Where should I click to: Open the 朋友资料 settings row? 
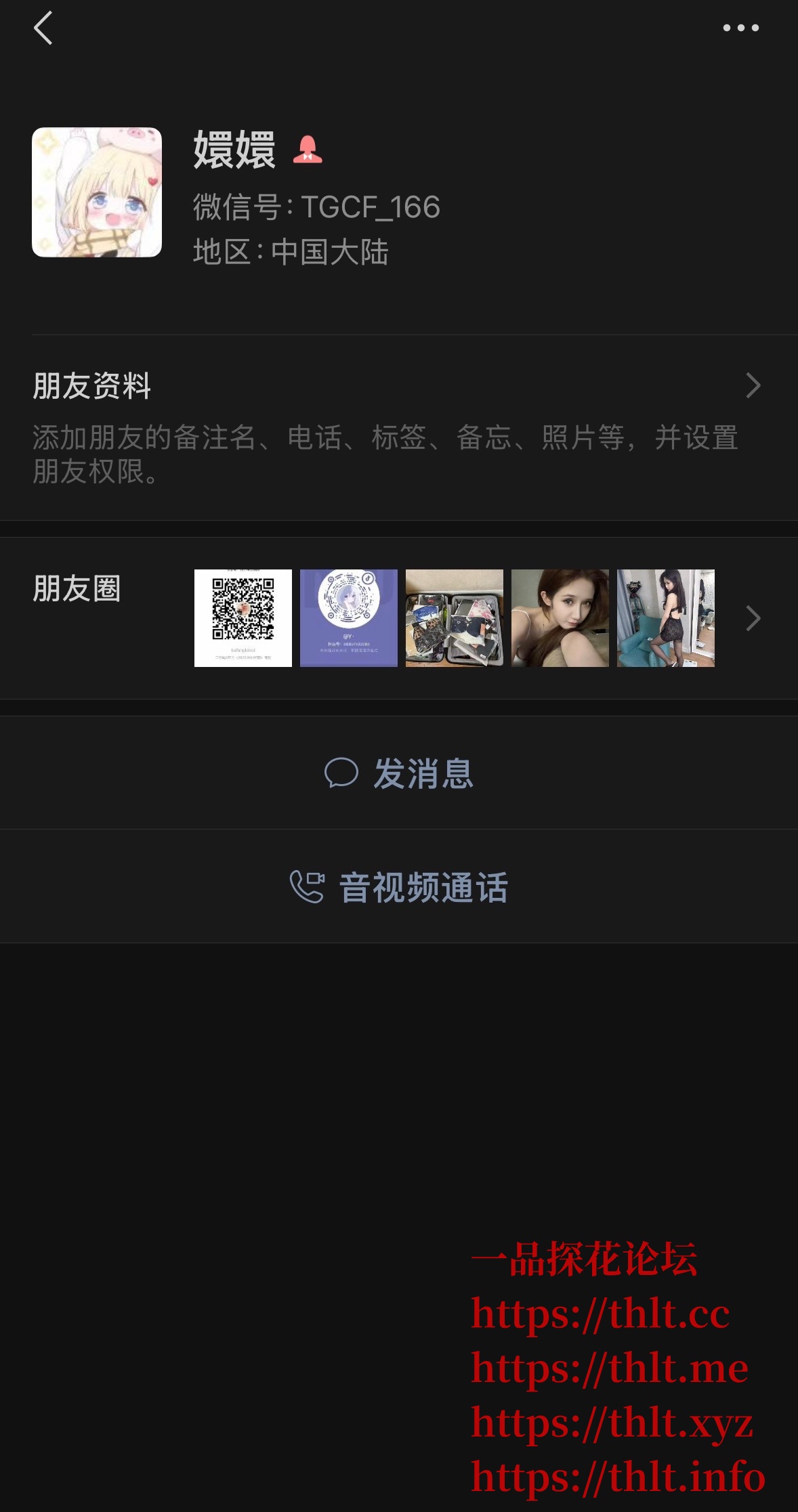tap(398, 427)
